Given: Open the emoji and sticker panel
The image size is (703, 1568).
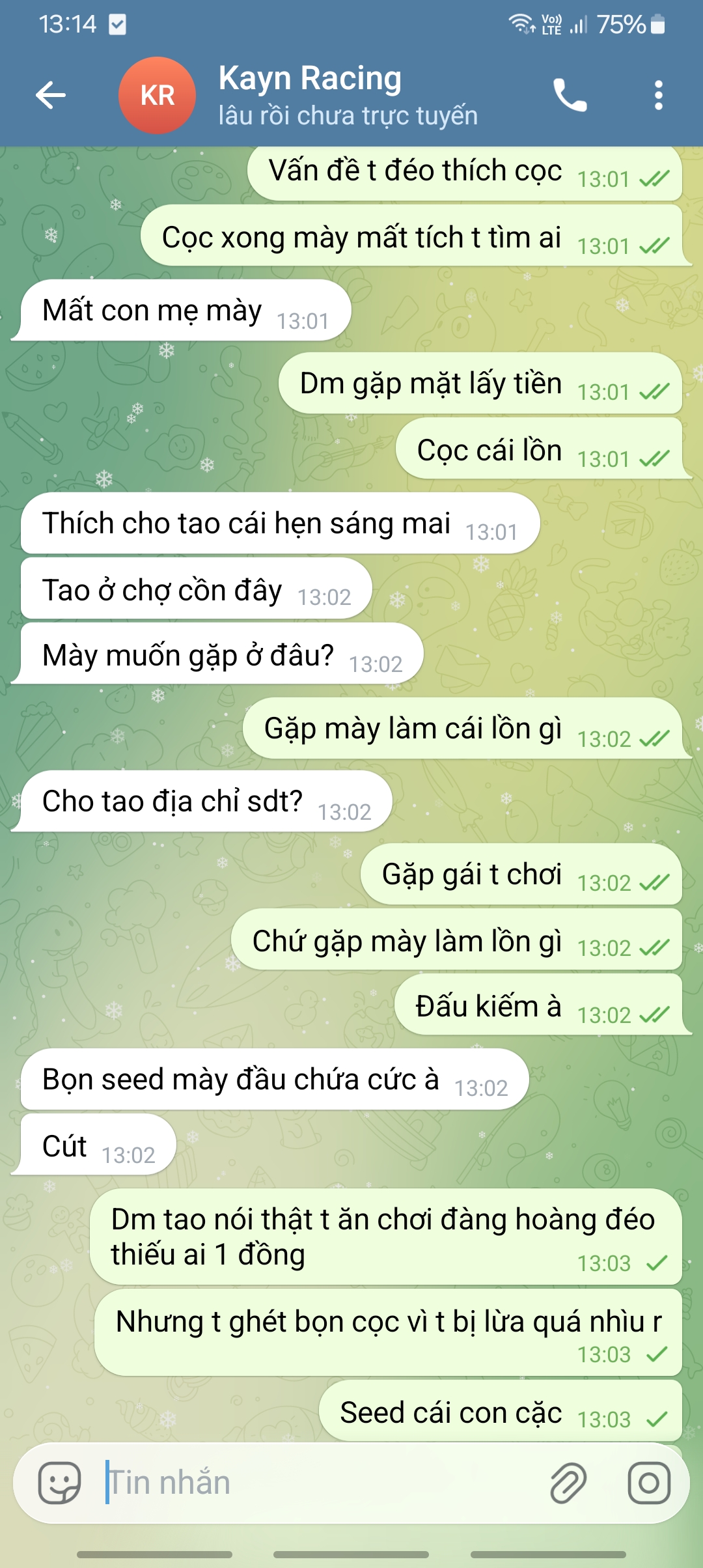Looking at the screenshot, I should [x=60, y=1483].
